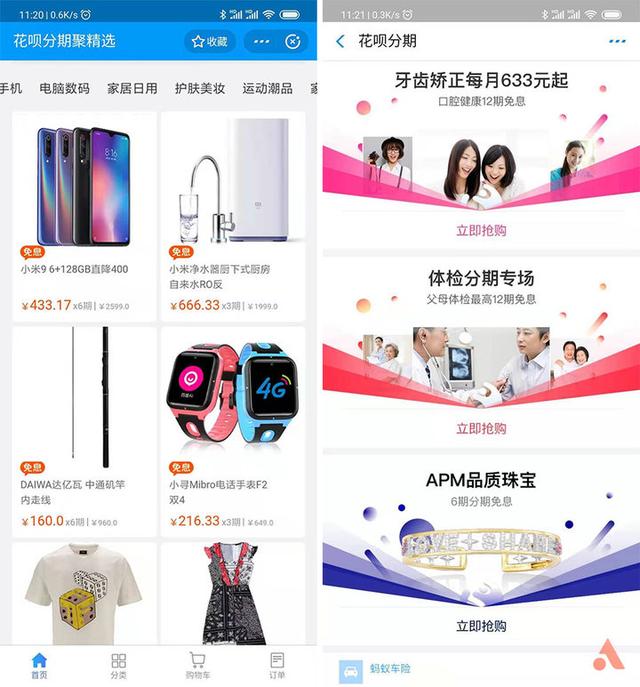The height and width of the screenshot is (687, 640).
Task: Switch to the 电脑数码 category tab
Action: [64, 88]
